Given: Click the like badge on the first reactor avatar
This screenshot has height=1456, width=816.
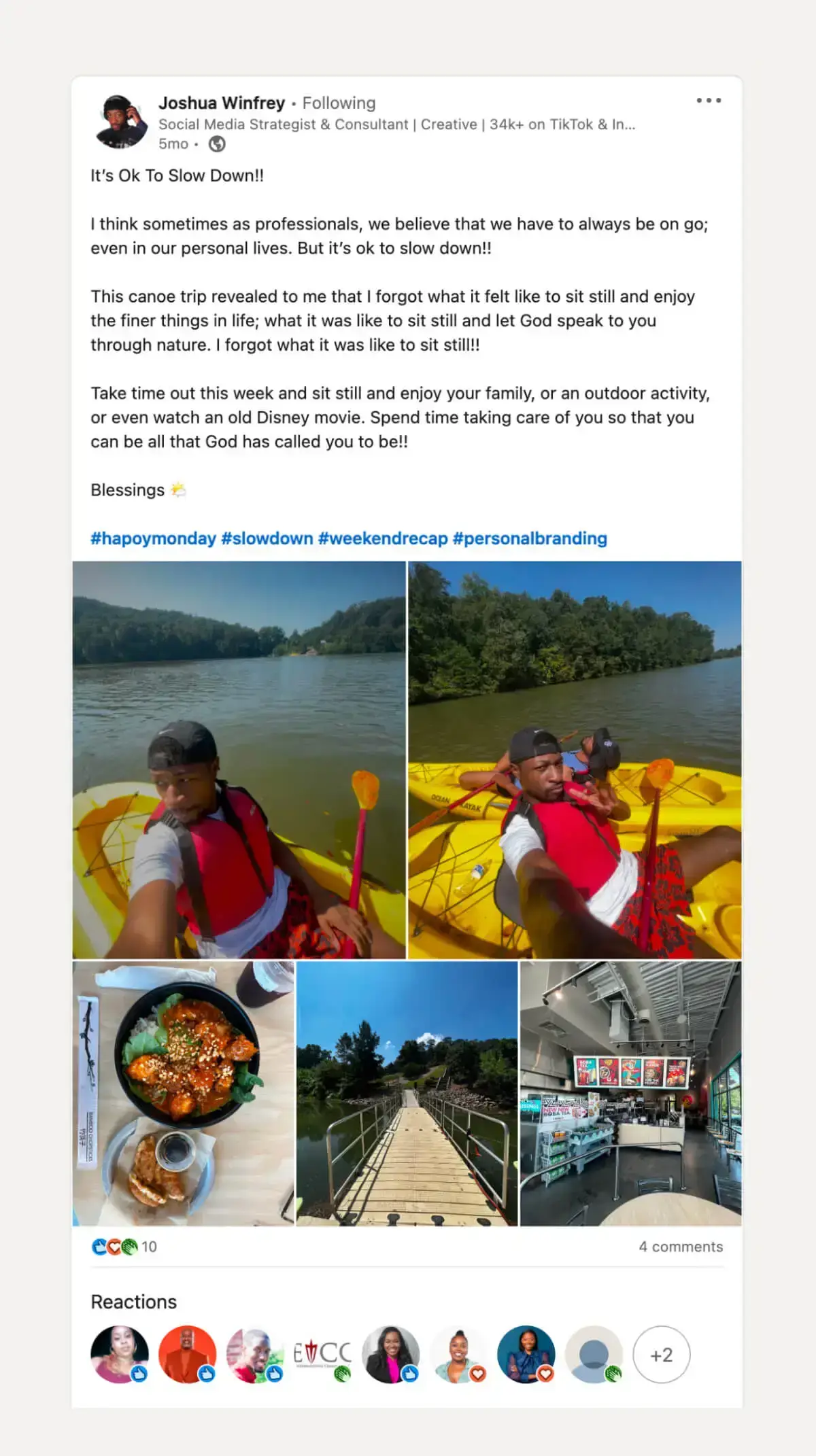Looking at the screenshot, I should click(x=138, y=1374).
